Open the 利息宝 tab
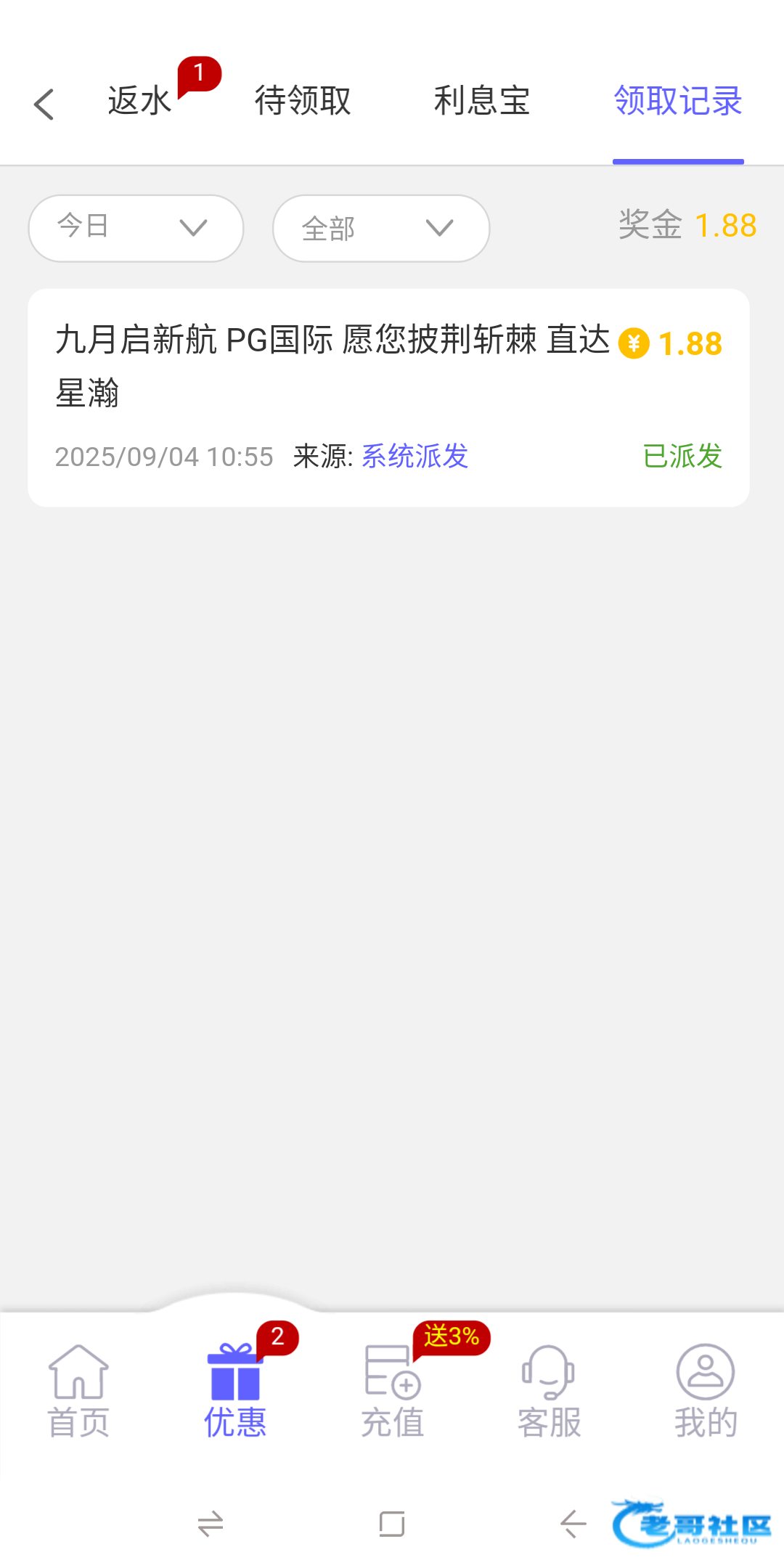Image resolution: width=784 pixels, height=1568 pixels. point(482,101)
